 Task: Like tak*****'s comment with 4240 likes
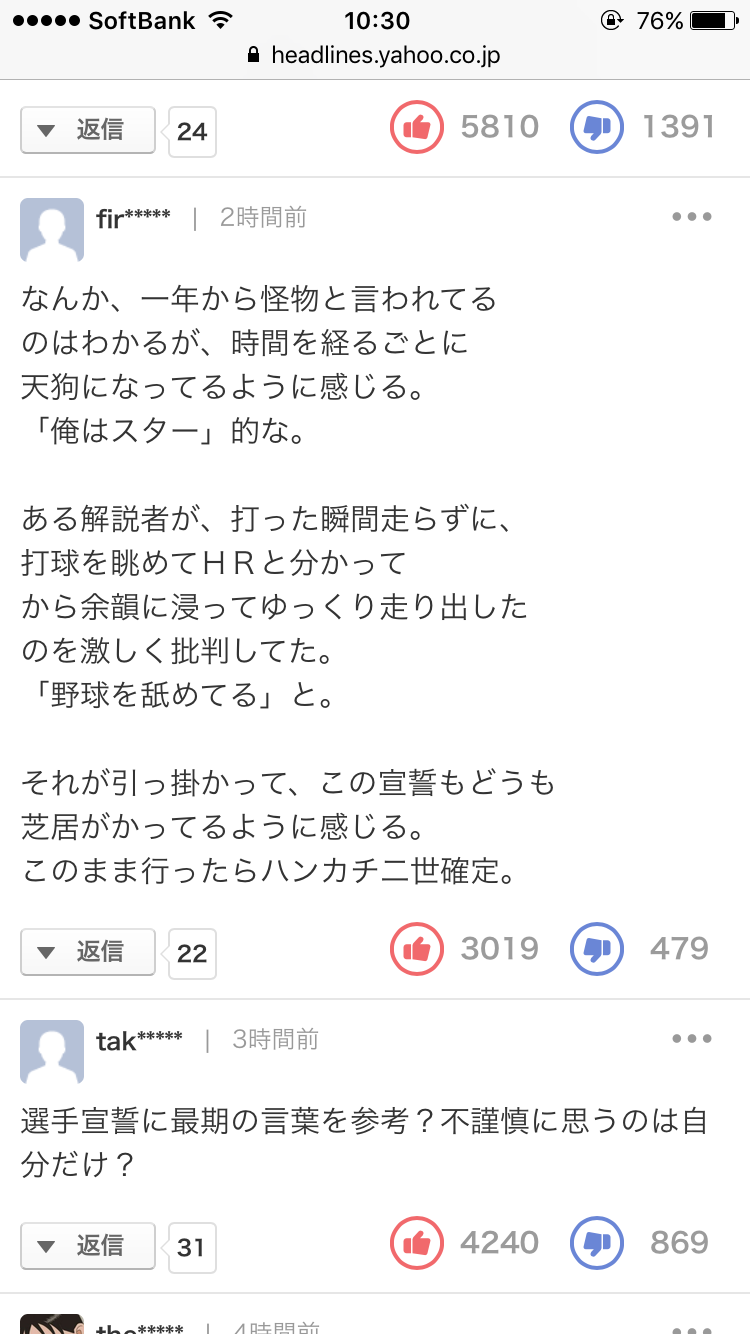[416, 1242]
